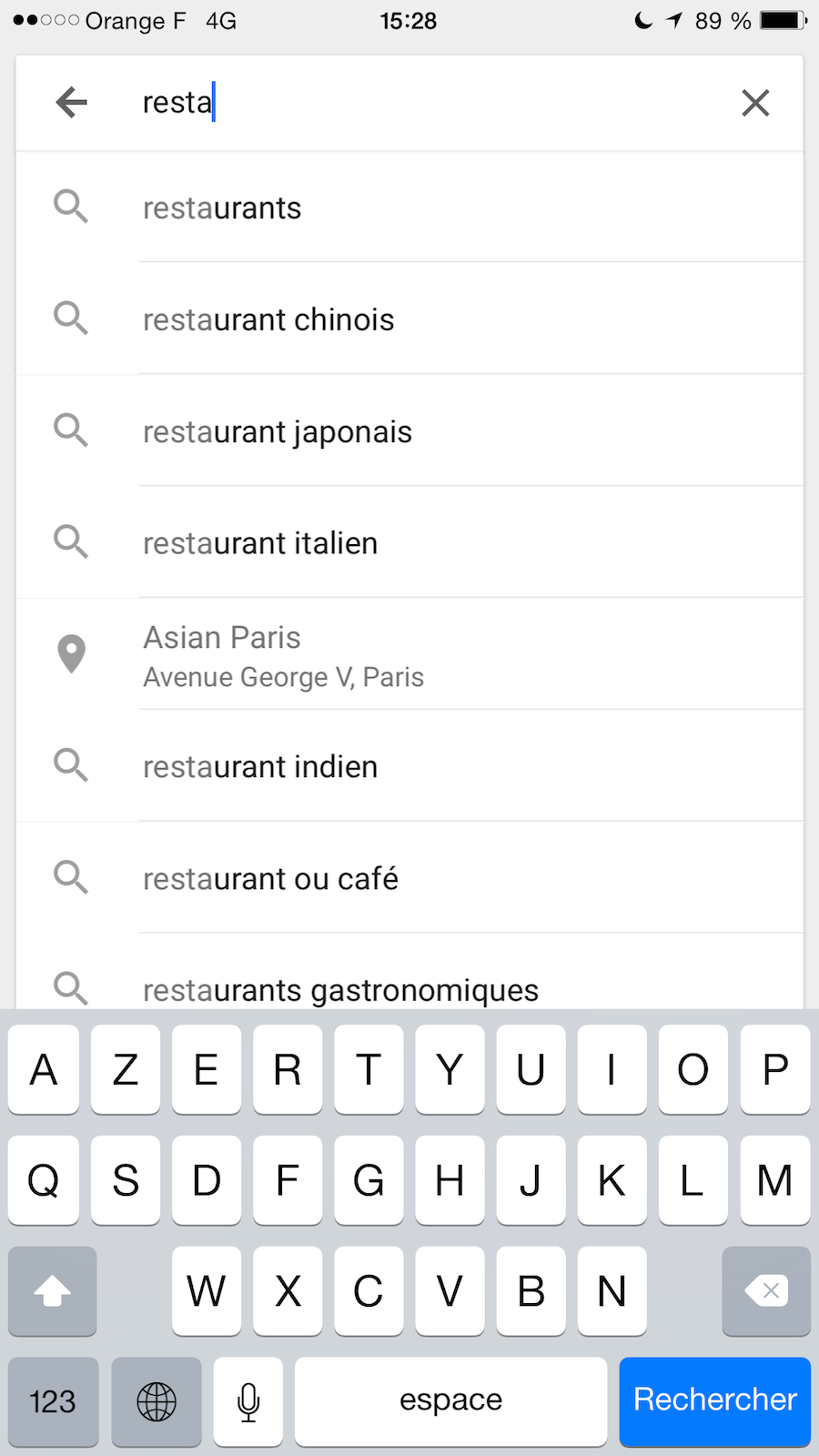
Task: Select the "restaurant ou café" suggestion
Action: 409,878
